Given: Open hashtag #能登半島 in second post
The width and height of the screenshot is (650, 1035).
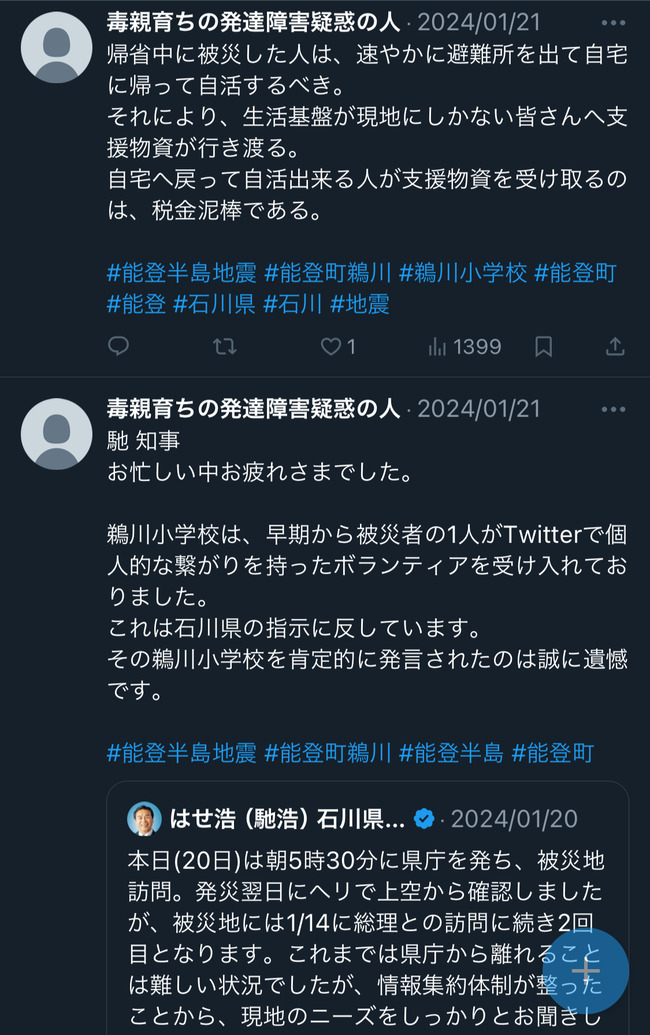Looking at the screenshot, I should tap(451, 752).
